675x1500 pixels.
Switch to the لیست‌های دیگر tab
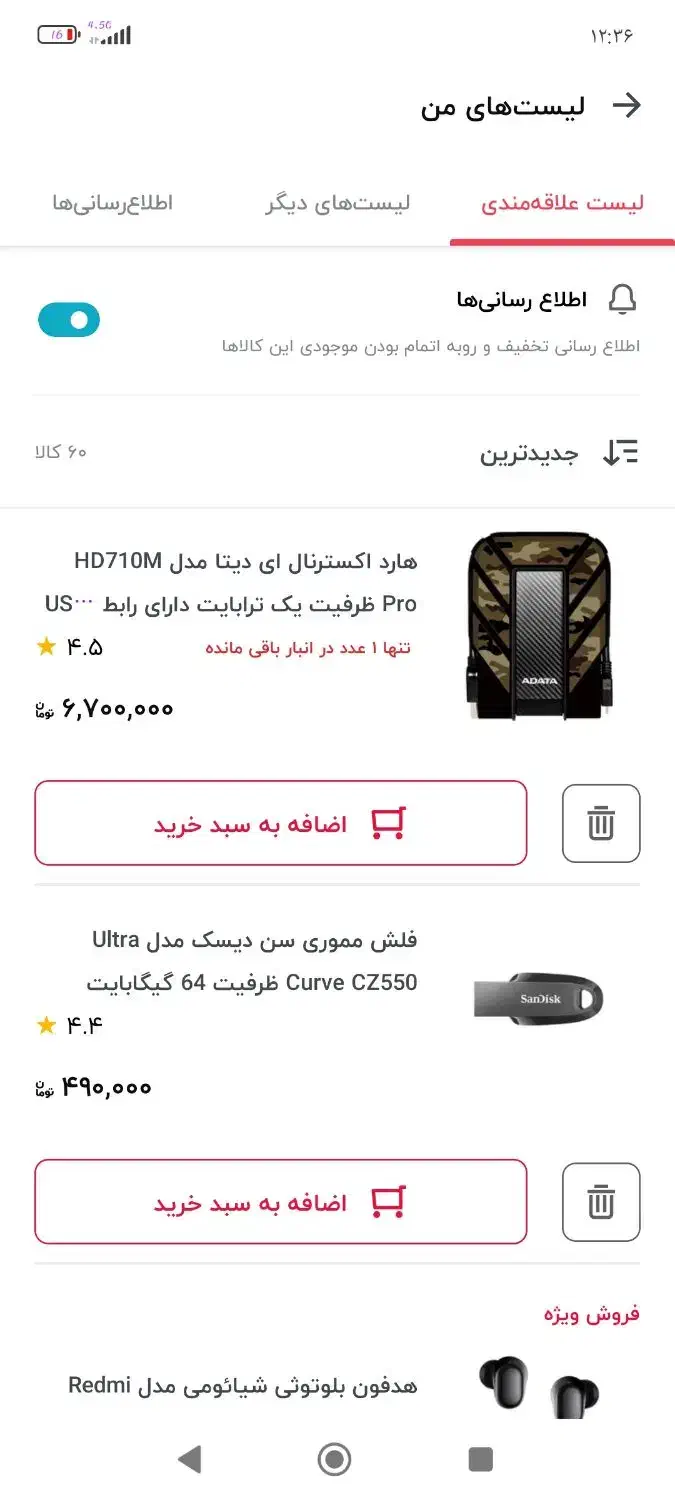[x=338, y=204]
